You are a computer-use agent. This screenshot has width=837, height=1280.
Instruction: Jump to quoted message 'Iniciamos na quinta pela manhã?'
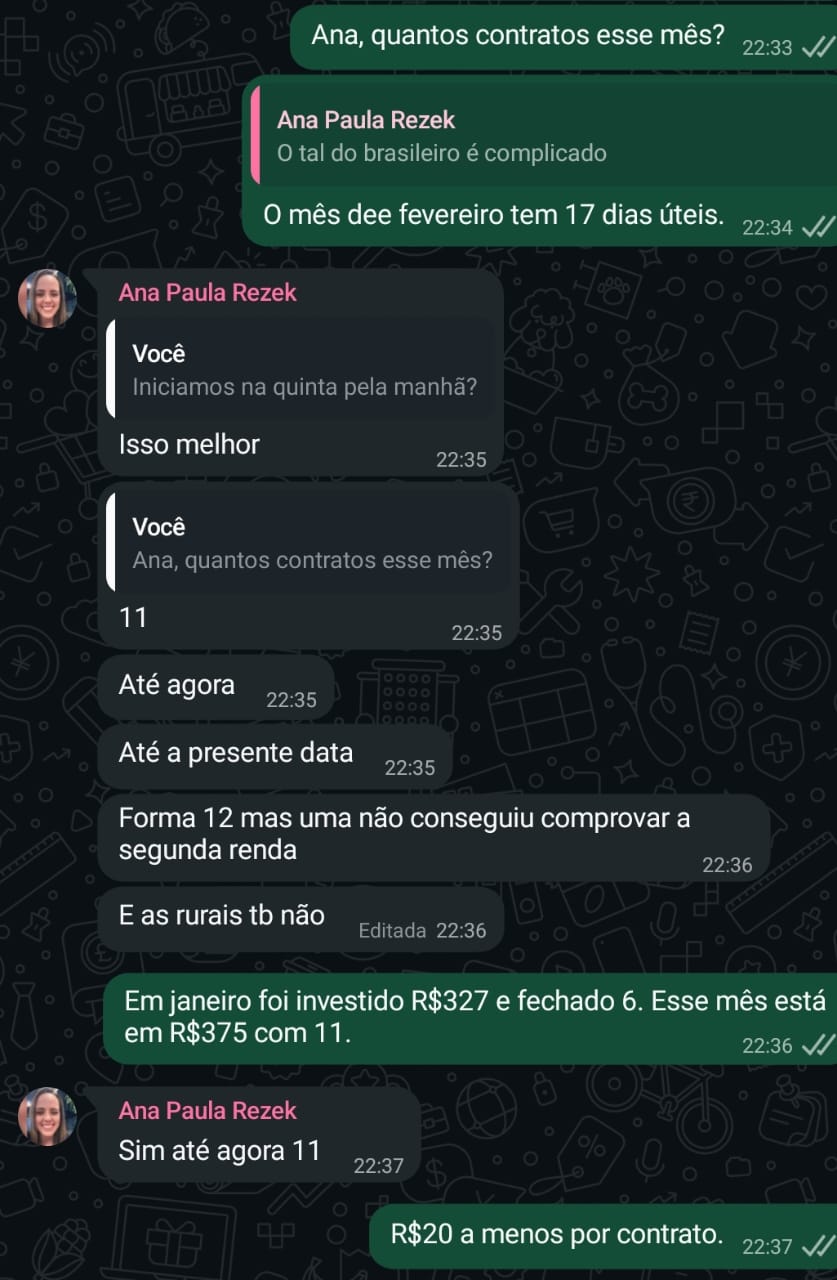coord(300,370)
